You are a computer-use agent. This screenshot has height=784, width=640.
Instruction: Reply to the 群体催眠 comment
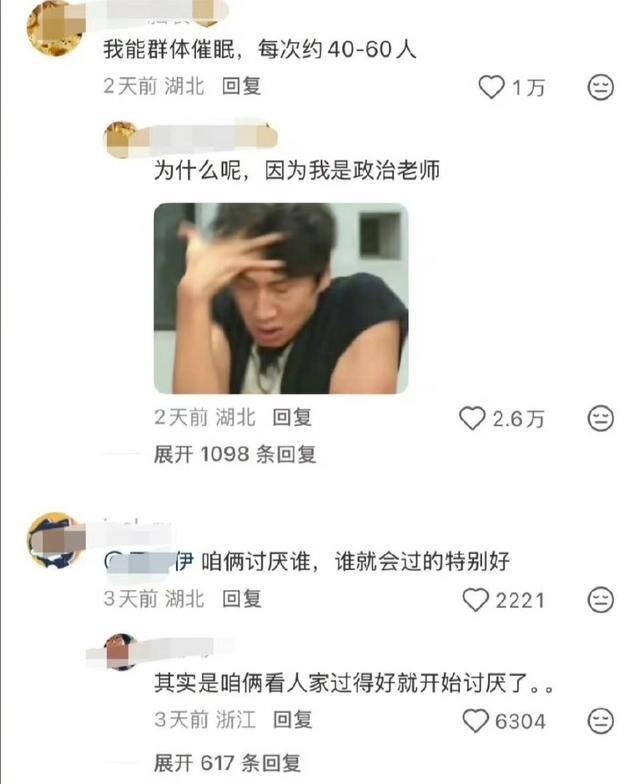click(241, 87)
